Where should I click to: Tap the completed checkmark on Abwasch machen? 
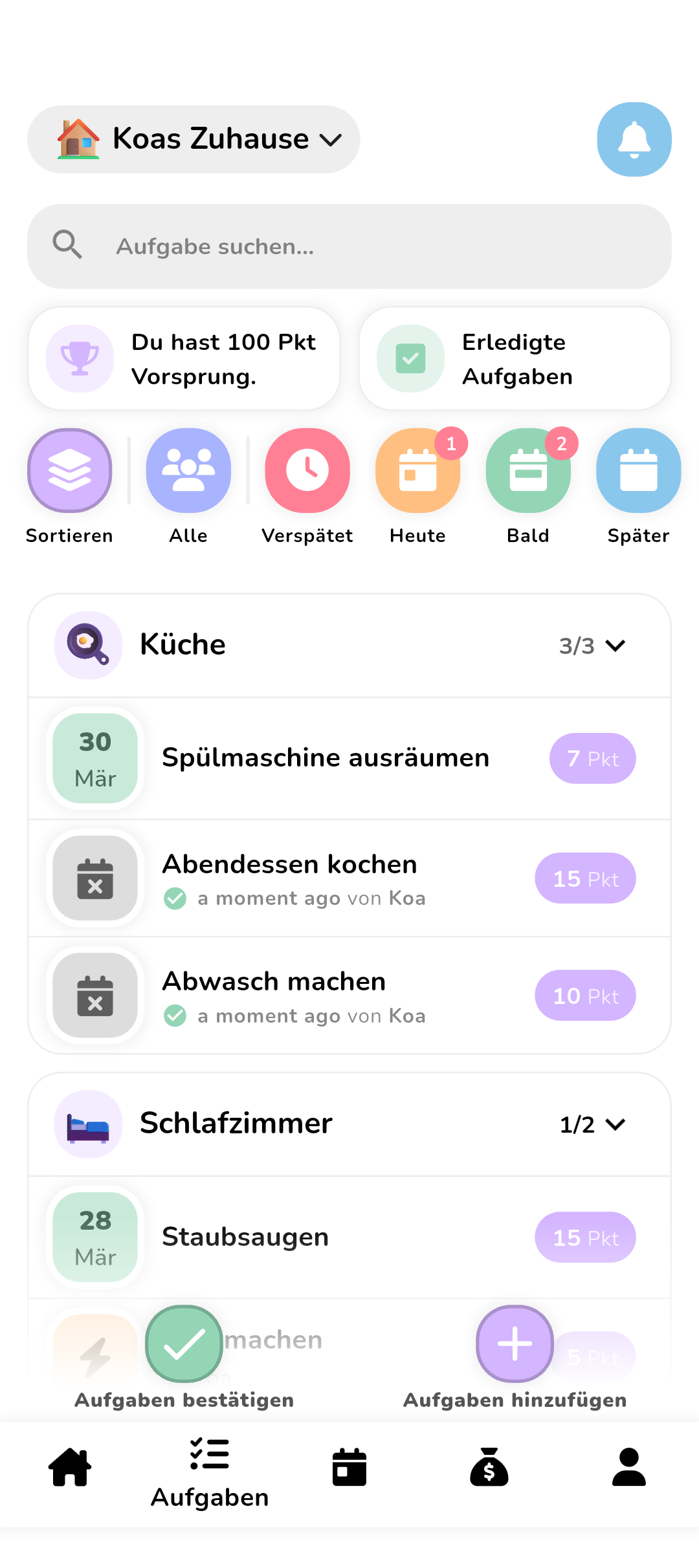(176, 1016)
